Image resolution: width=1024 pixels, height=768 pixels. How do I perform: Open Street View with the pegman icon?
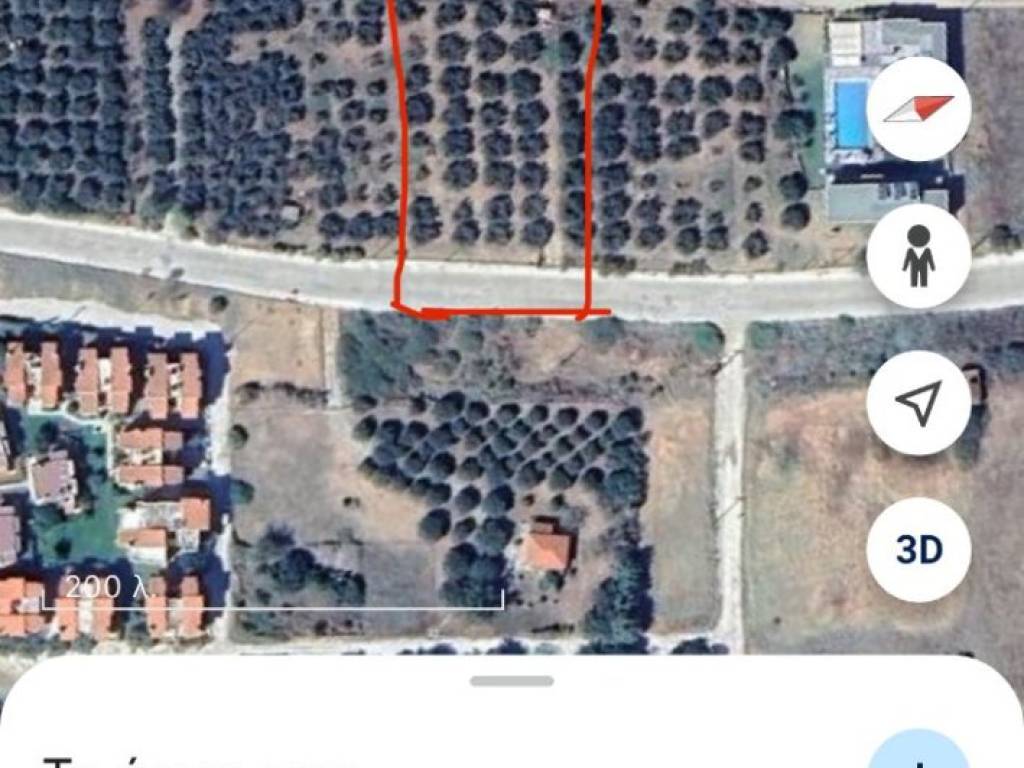(918, 256)
